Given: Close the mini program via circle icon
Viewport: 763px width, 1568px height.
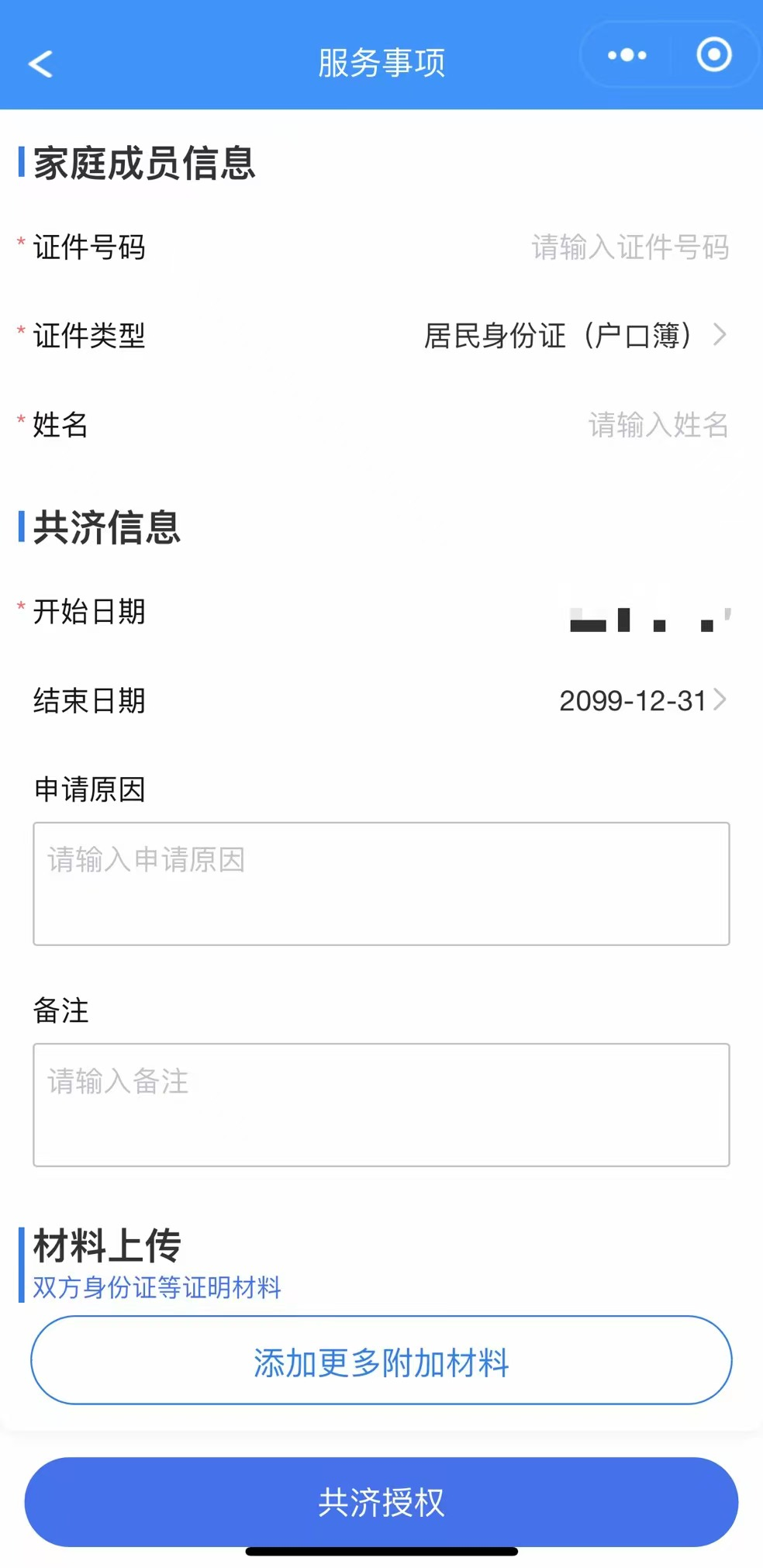Looking at the screenshot, I should click(x=713, y=55).
